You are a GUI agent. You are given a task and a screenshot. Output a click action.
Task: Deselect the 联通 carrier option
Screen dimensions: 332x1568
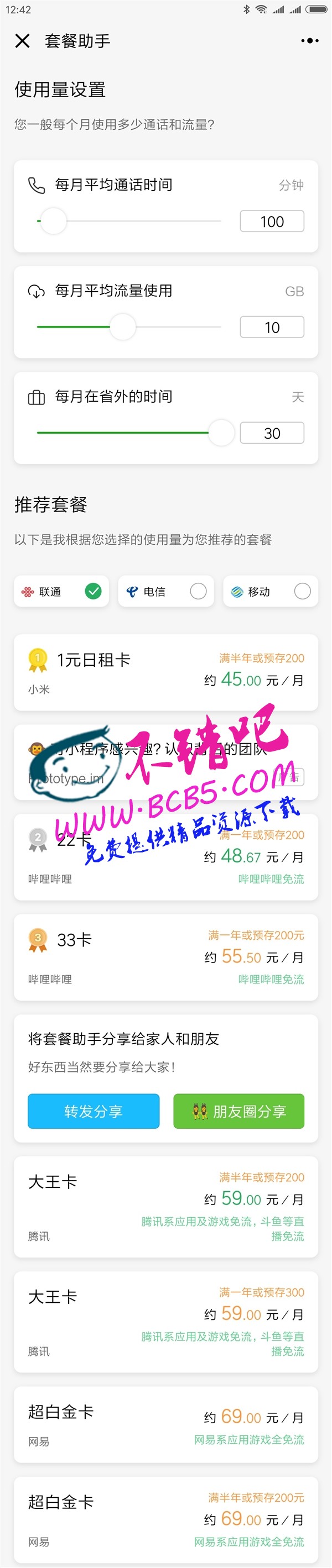click(x=61, y=592)
